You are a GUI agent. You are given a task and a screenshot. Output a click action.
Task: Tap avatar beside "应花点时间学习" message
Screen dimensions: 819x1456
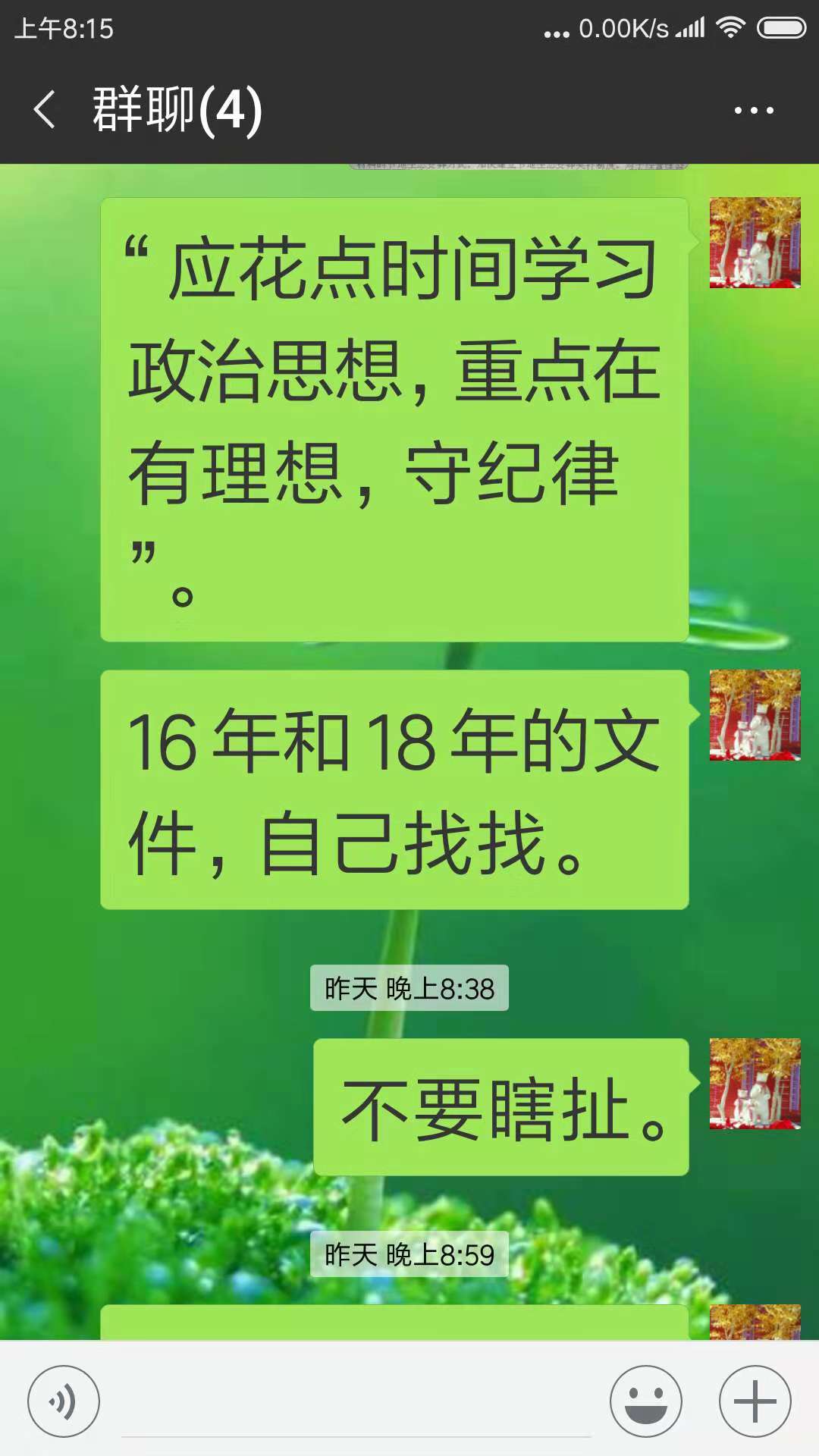(755, 243)
